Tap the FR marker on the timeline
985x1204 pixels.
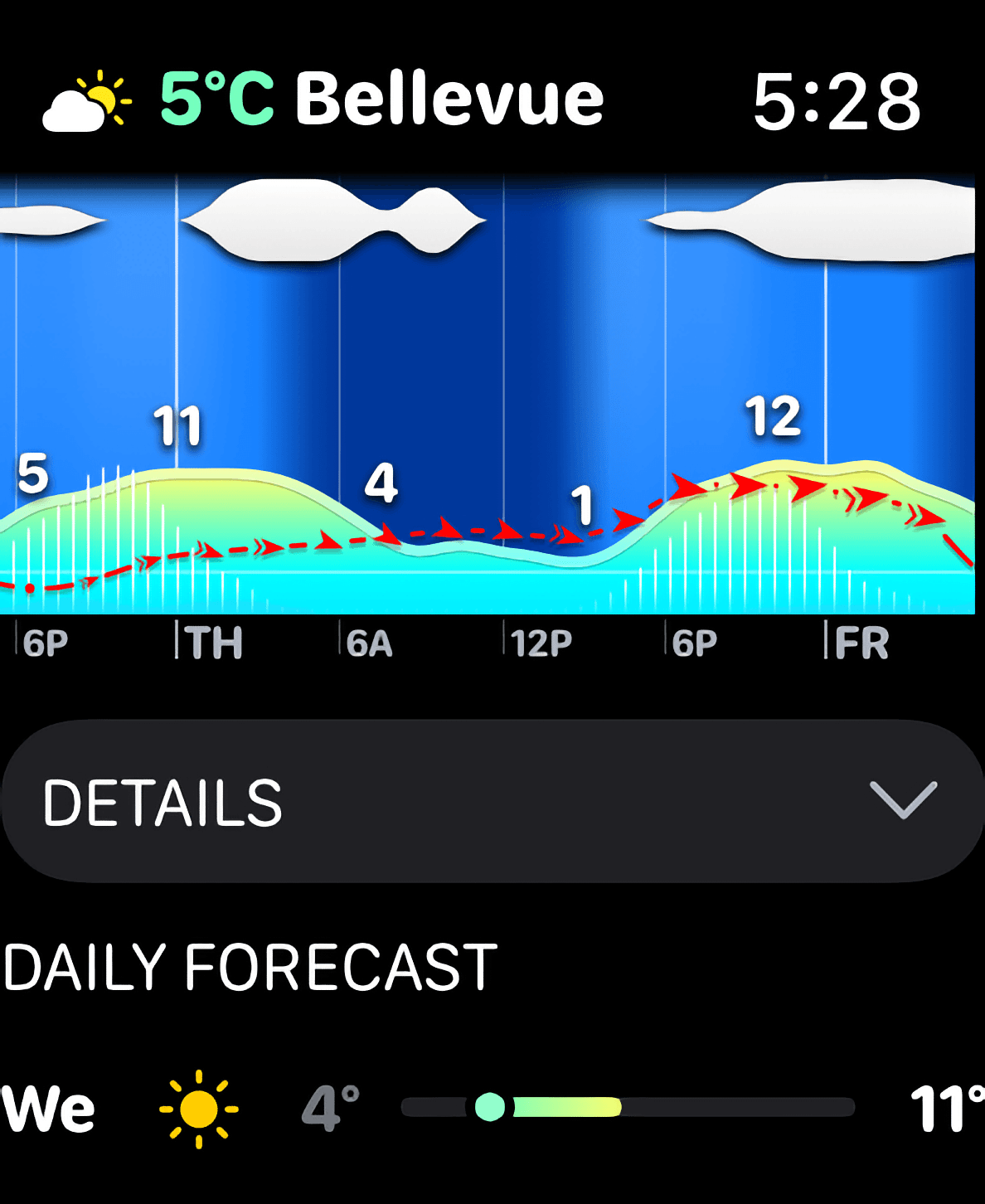859,642
